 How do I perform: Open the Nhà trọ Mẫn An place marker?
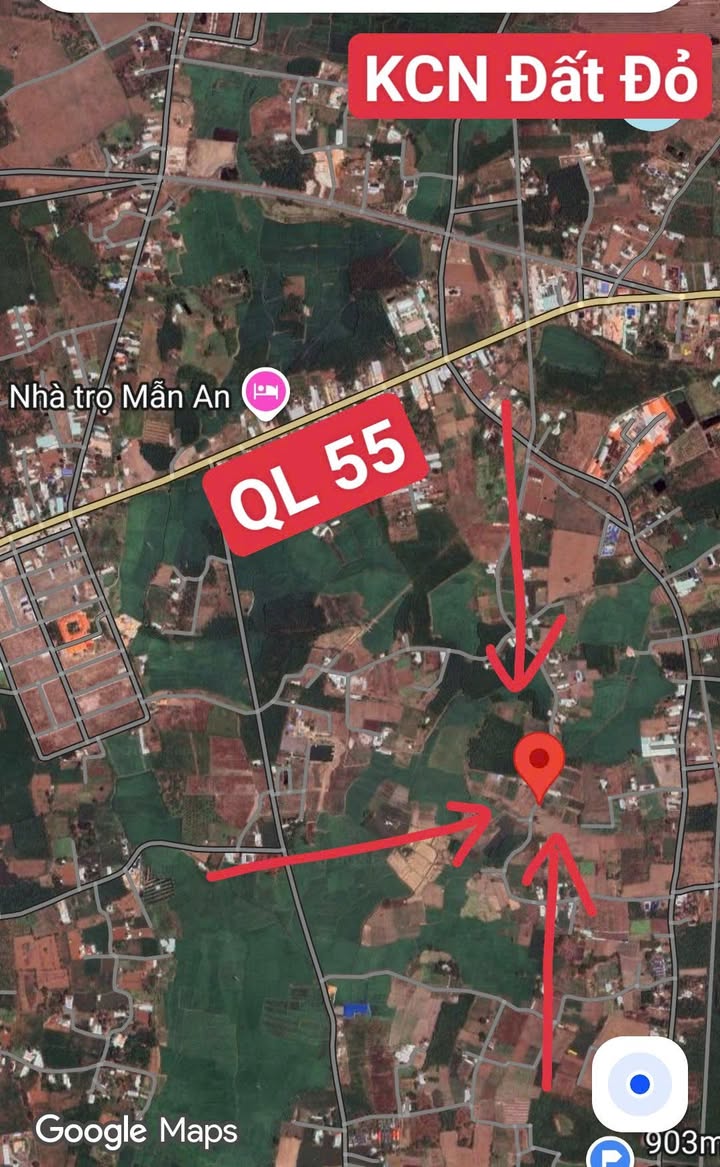(267, 394)
